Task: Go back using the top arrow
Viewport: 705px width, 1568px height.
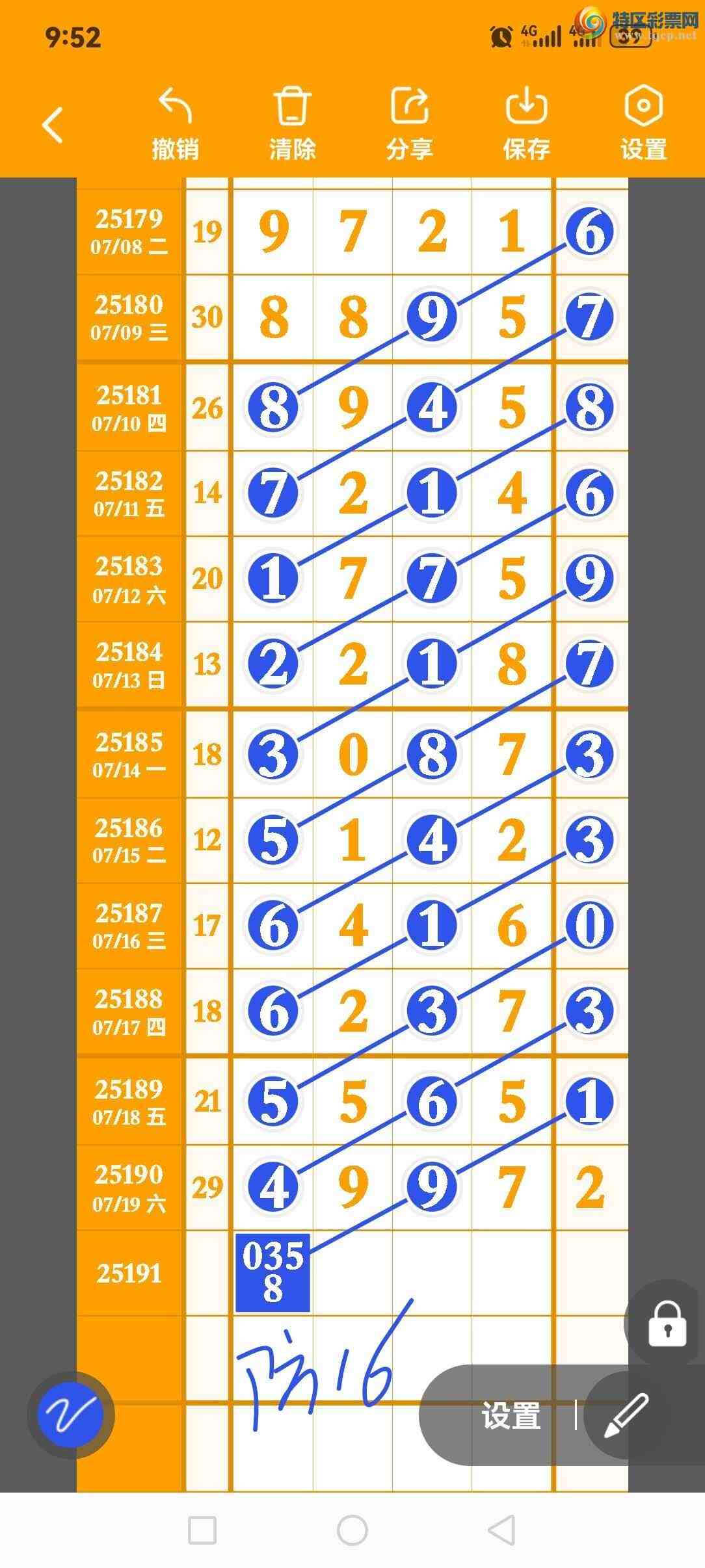Action: coord(53,124)
